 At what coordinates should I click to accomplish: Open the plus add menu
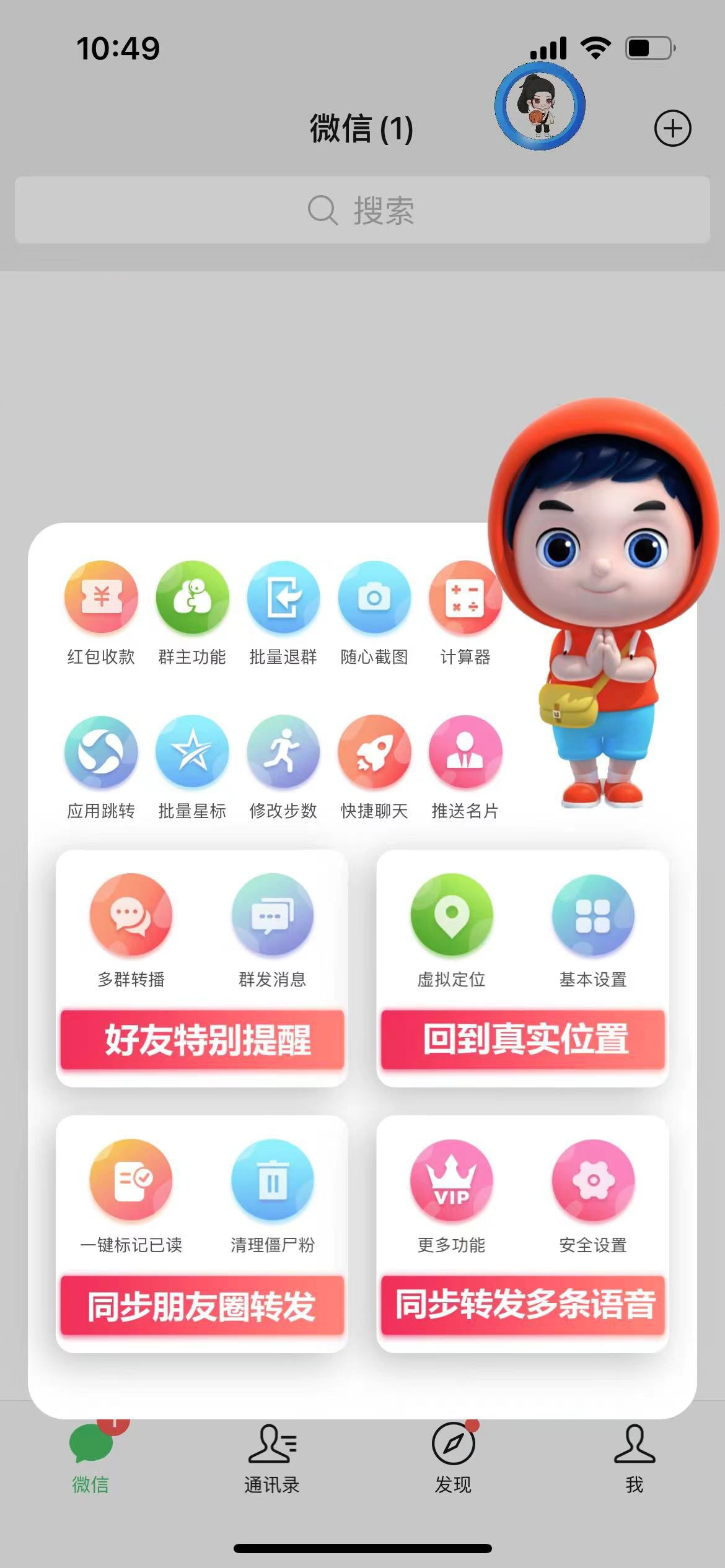pos(672,129)
